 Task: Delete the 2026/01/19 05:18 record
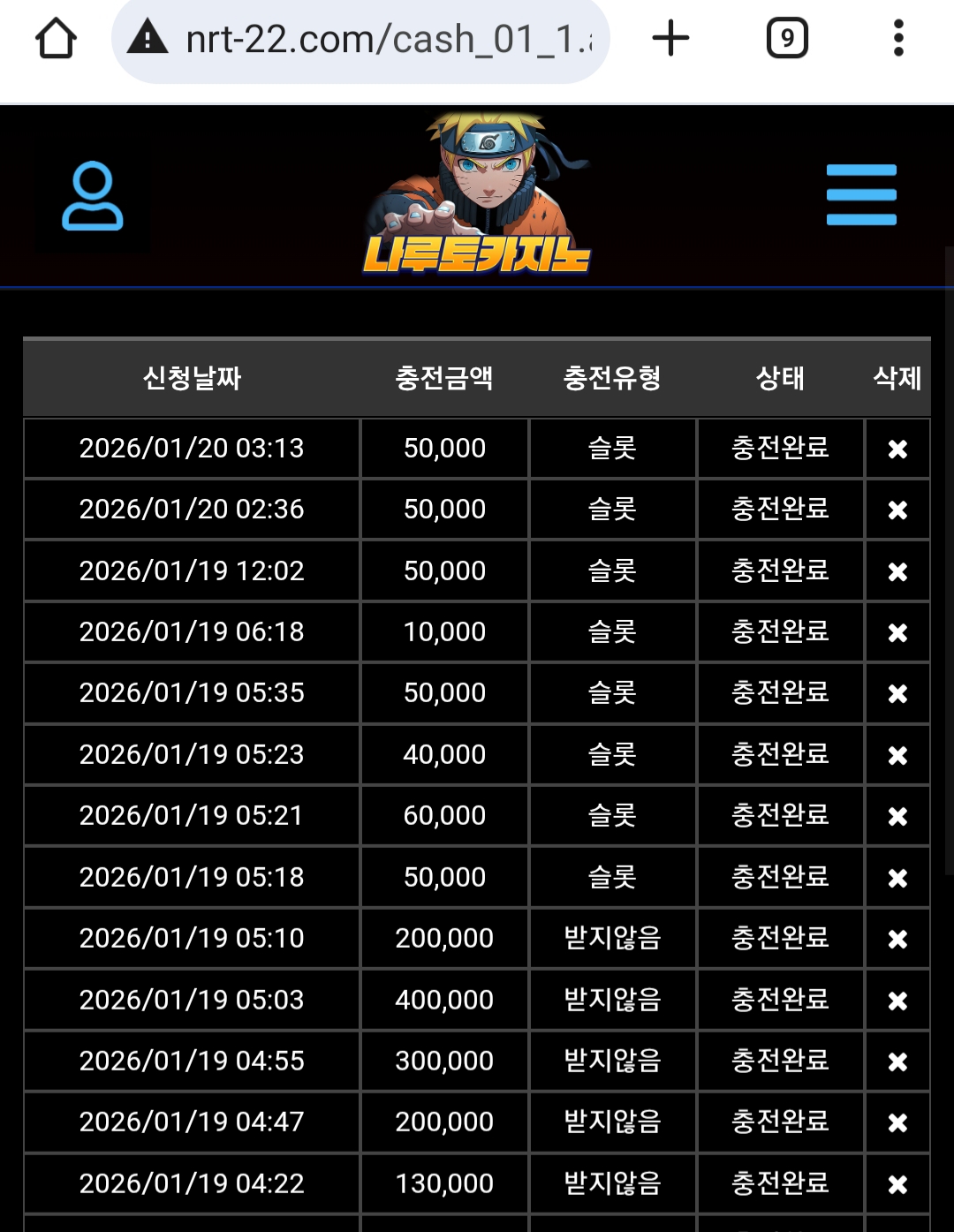click(897, 879)
